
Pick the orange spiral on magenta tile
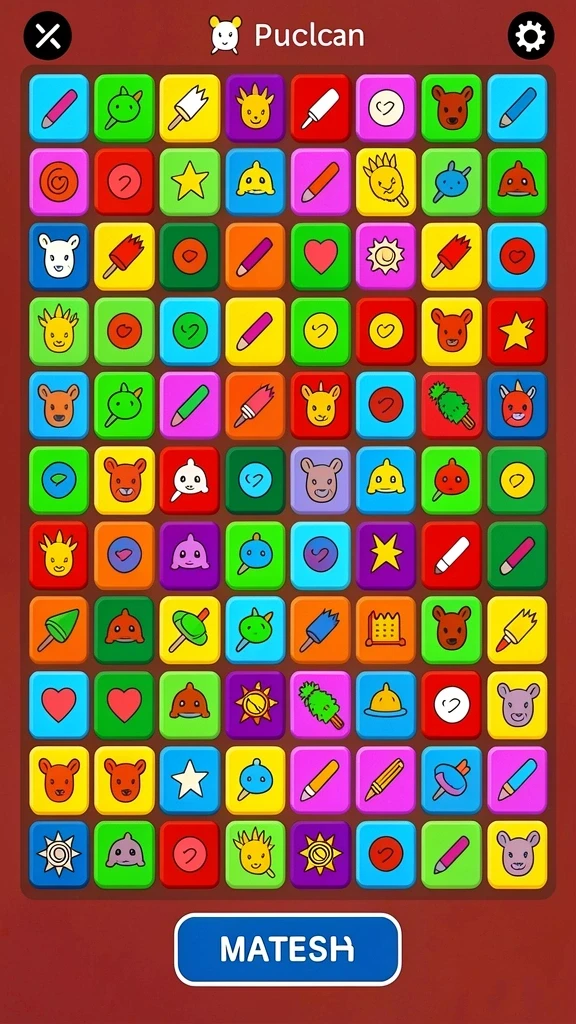tap(59, 182)
